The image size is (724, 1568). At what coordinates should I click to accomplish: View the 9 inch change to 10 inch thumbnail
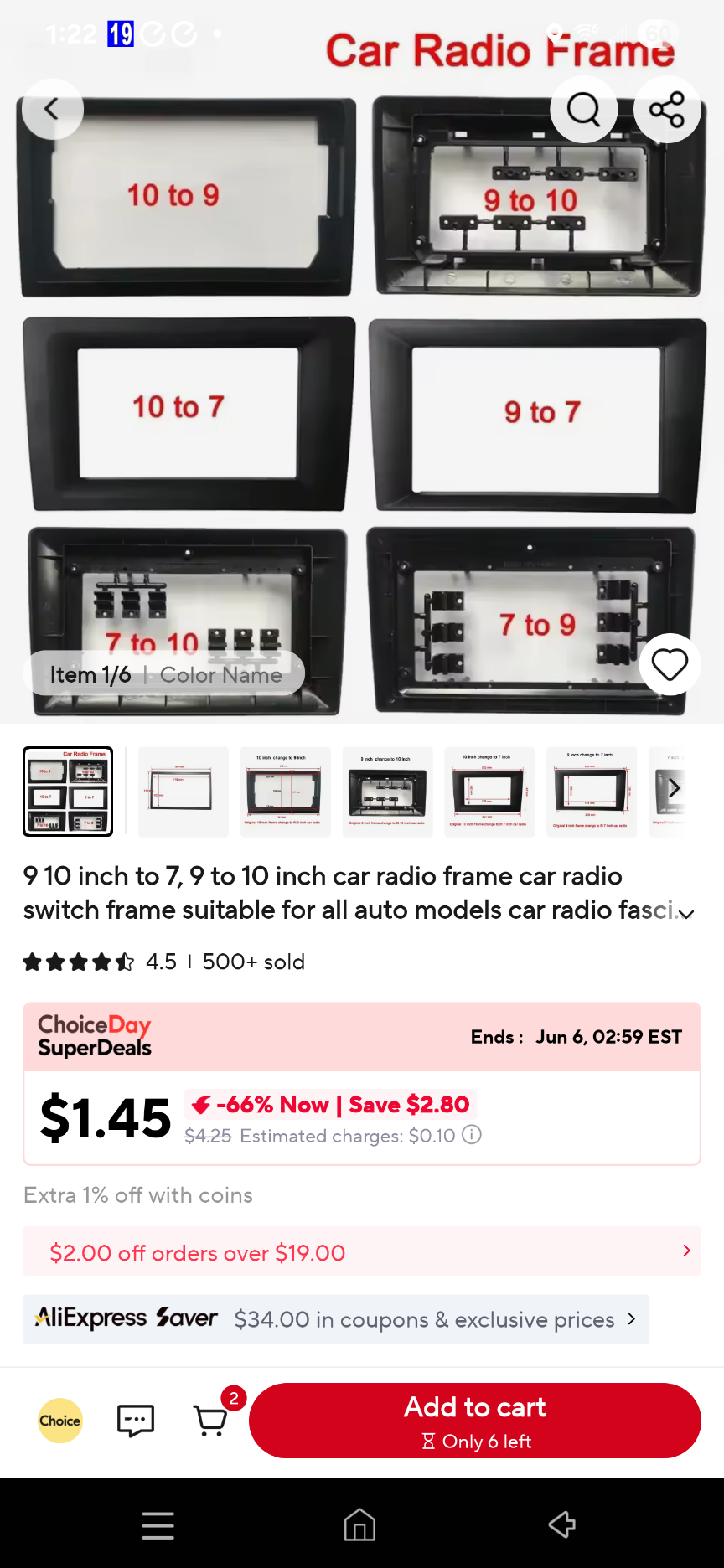click(387, 792)
